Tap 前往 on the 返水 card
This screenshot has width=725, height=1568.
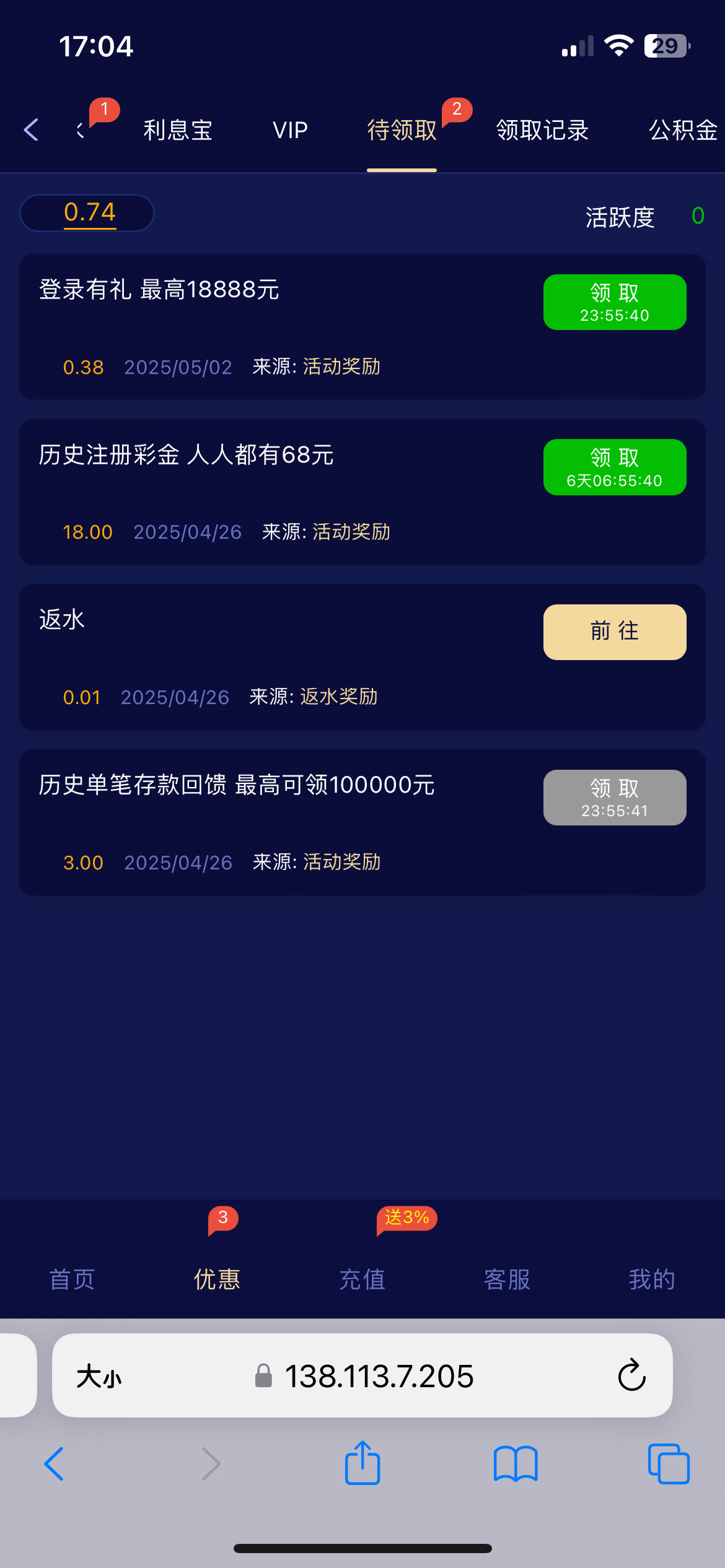(615, 632)
